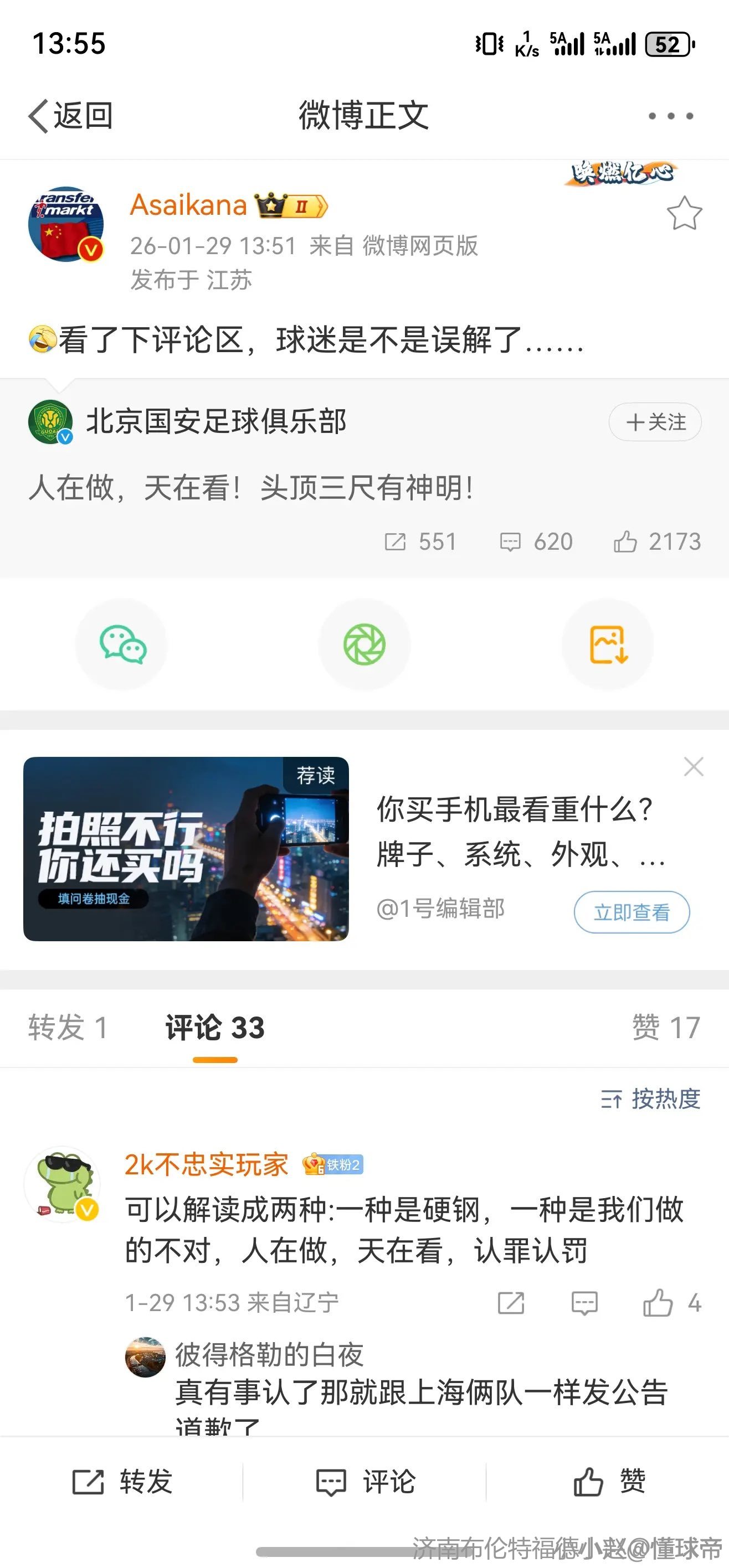
Task: Reply to 2k不忠实玩家's comment
Action: 584,1303
